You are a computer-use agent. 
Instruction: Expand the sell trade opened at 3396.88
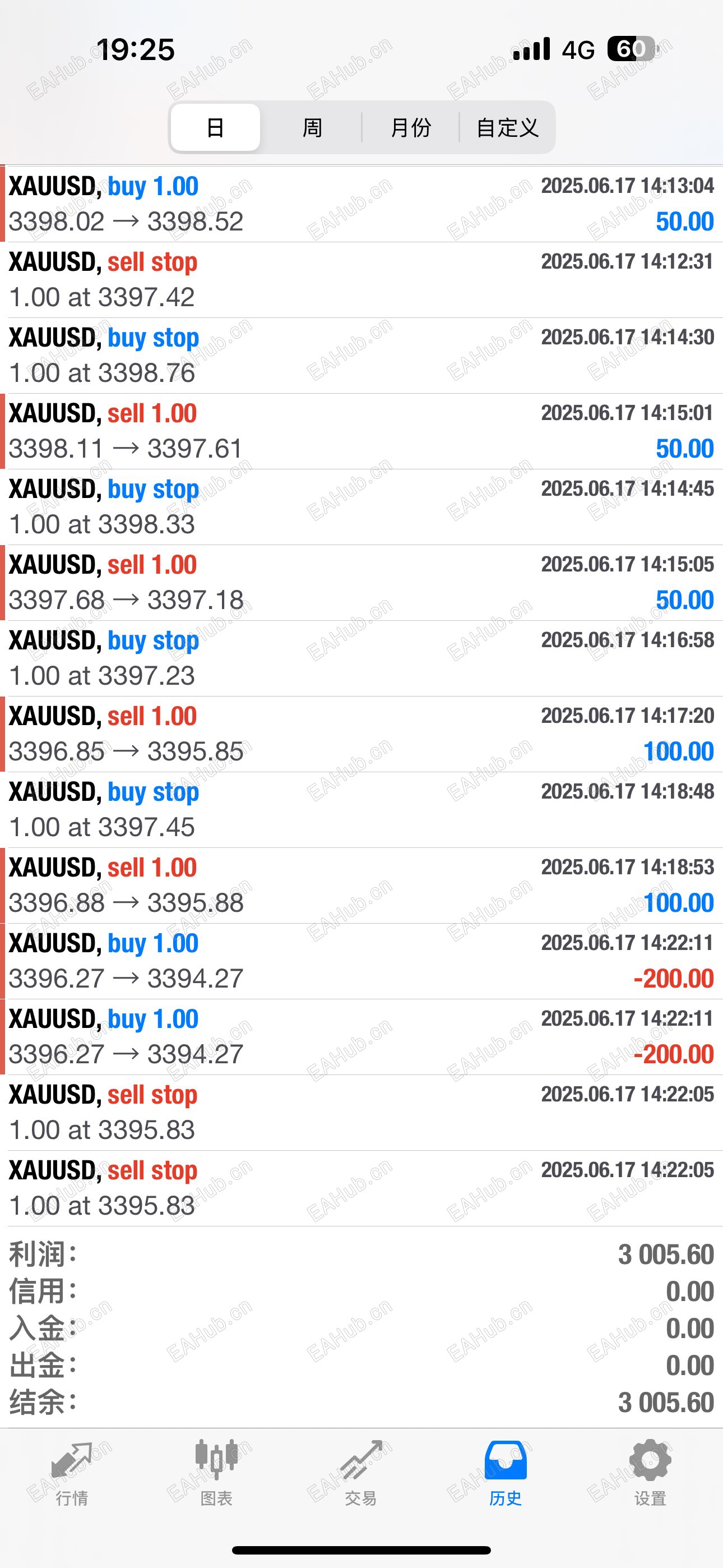pyautogui.click(x=361, y=886)
